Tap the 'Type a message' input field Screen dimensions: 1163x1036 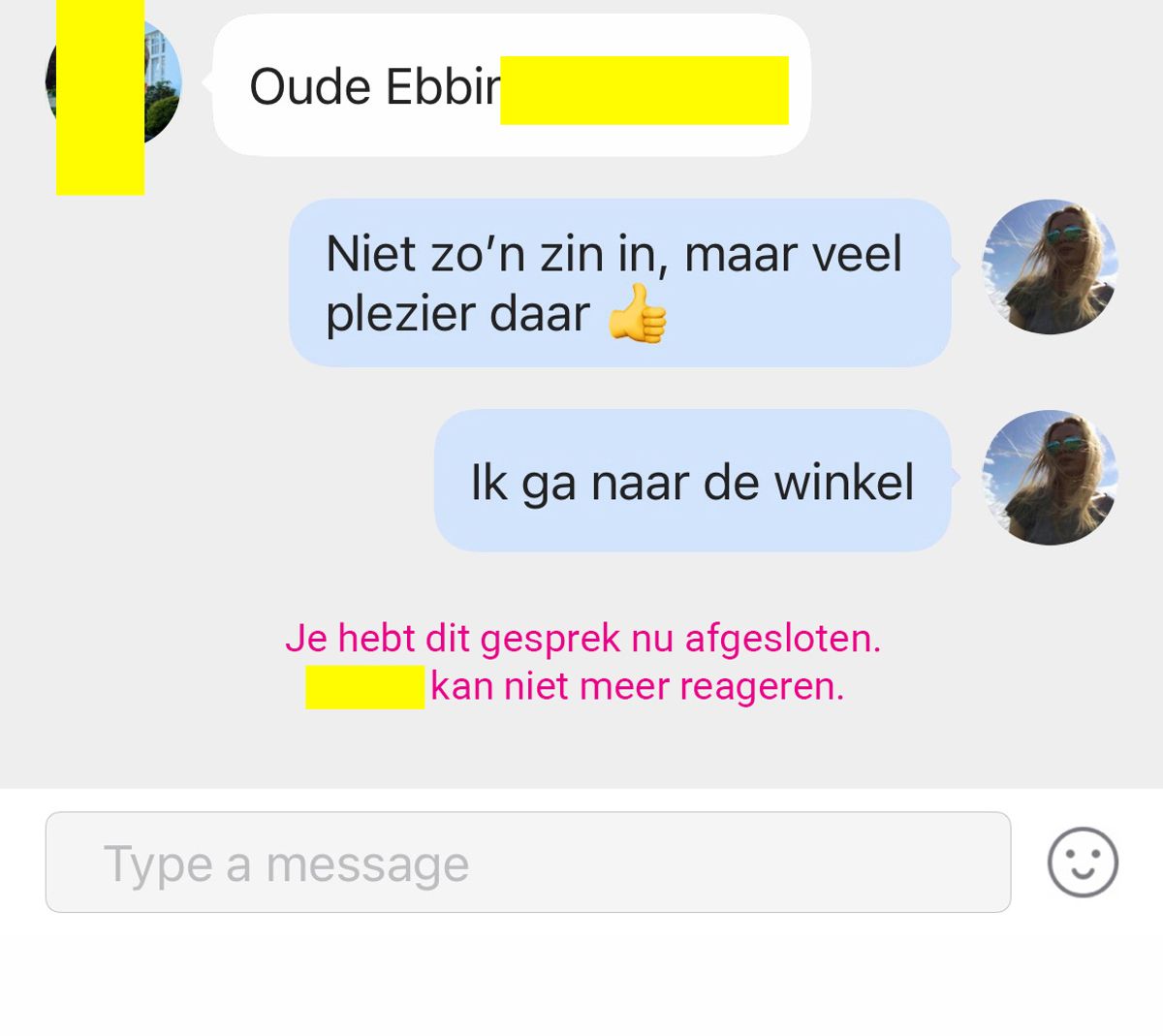tap(527, 863)
